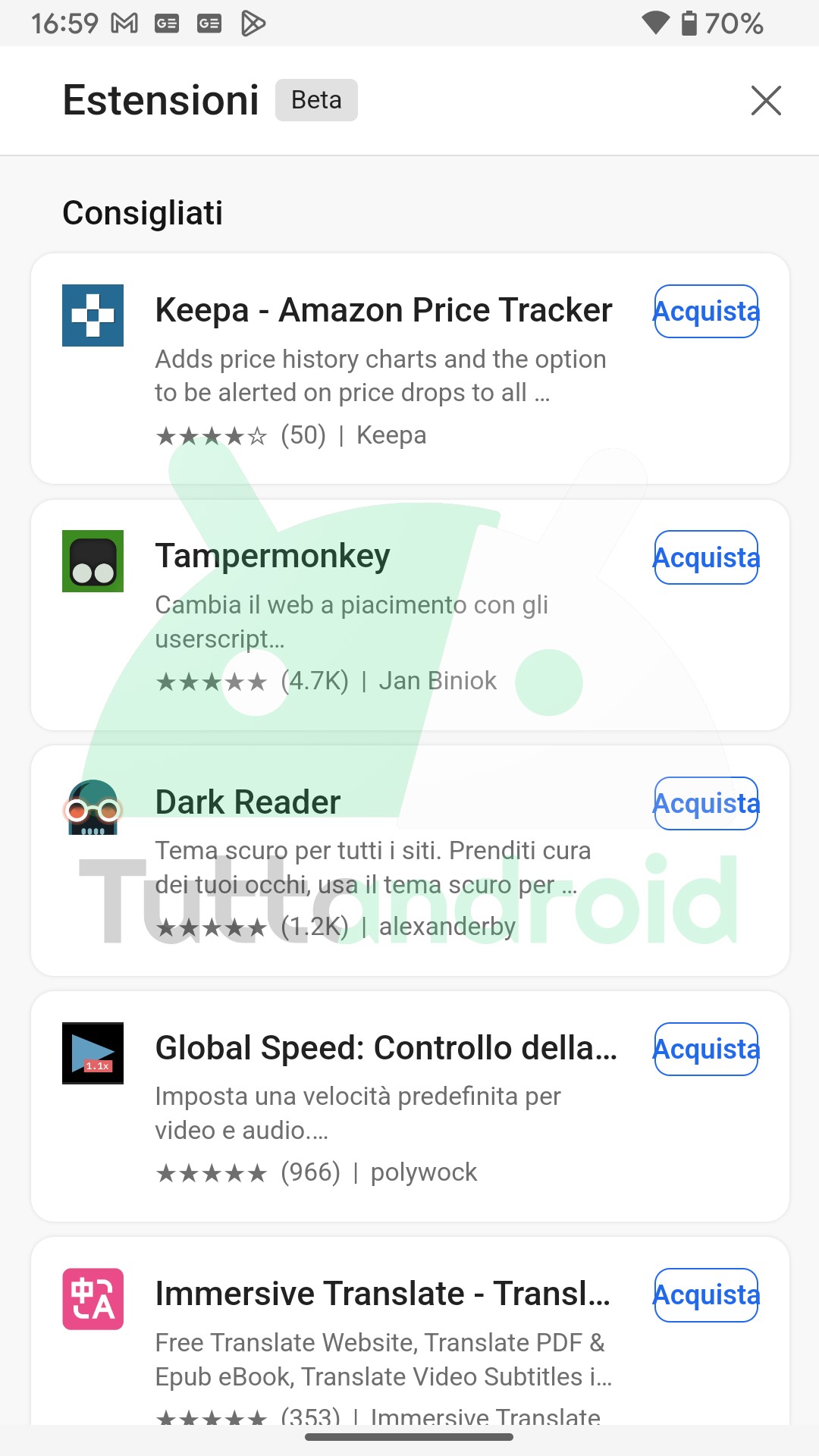
Task: Get the Tampermonkey extension
Action: point(706,557)
